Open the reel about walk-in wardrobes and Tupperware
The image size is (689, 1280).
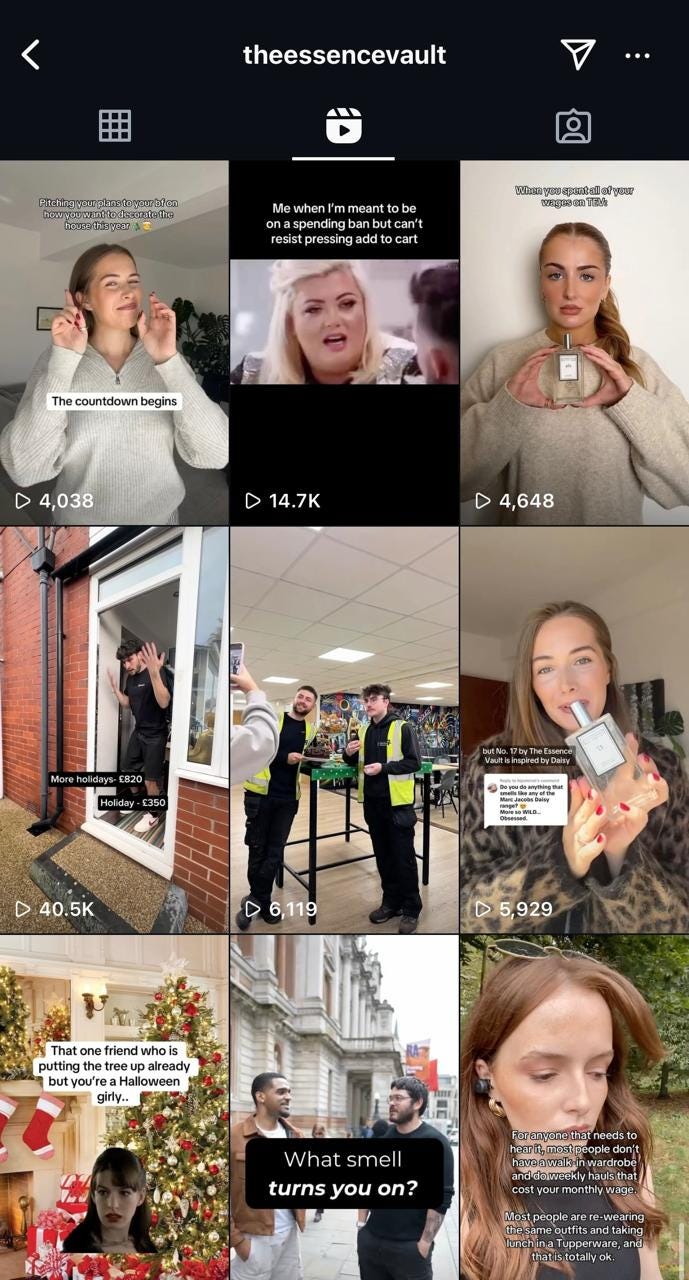click(x=574, y=1108)
